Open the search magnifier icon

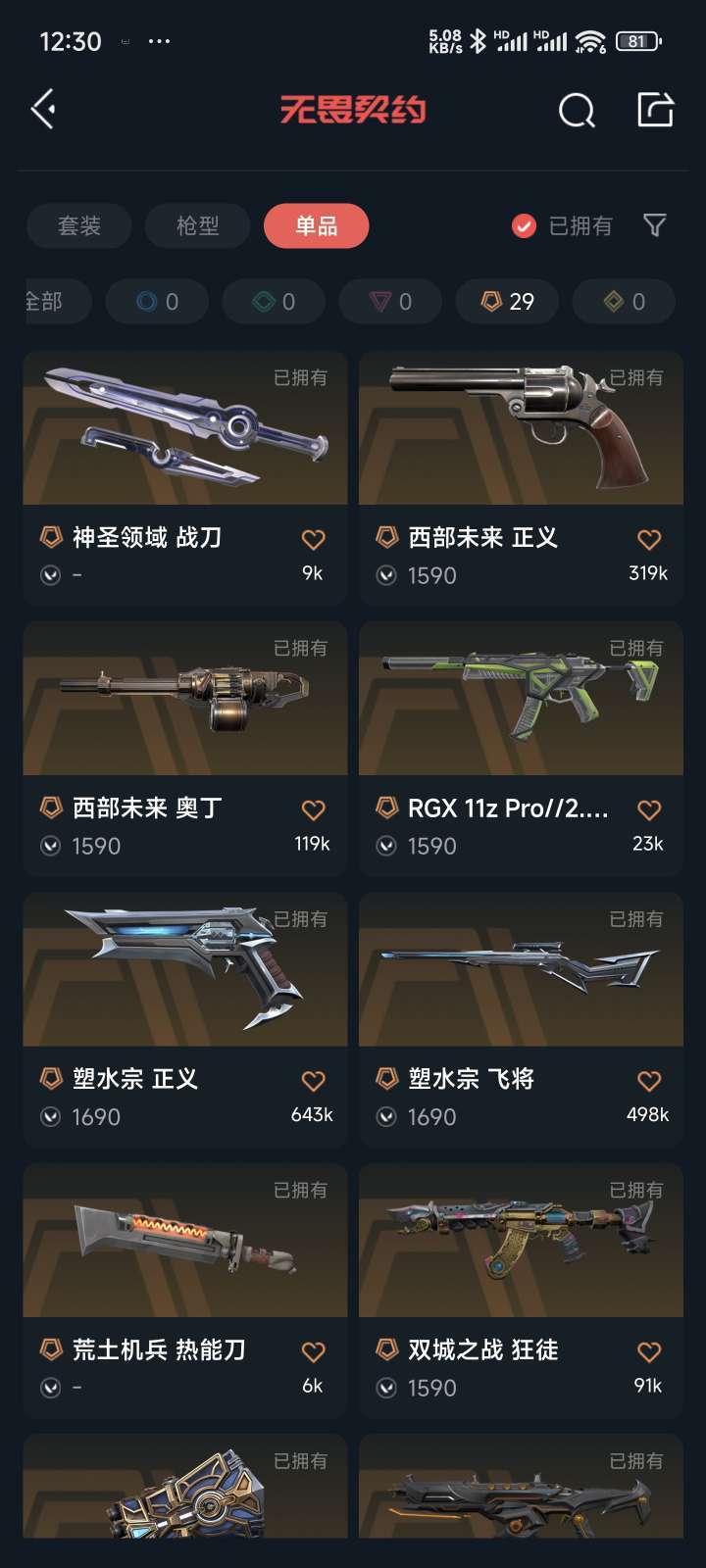(577, 110)
